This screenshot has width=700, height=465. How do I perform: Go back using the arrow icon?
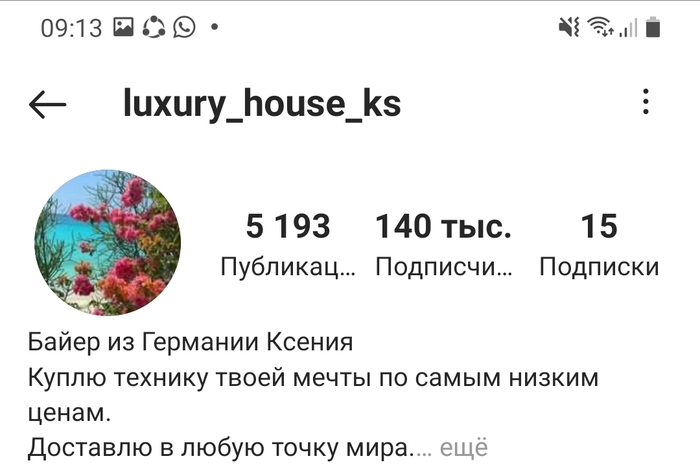tap(47, 104)
